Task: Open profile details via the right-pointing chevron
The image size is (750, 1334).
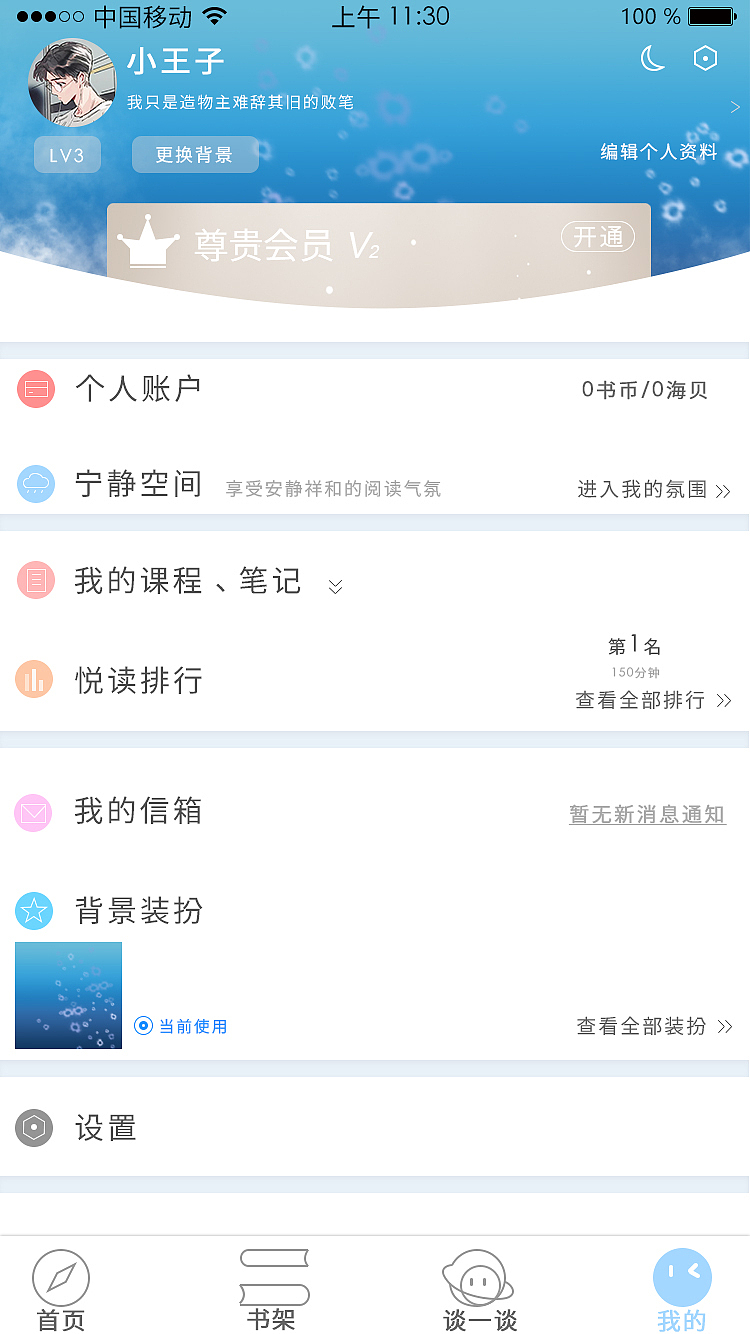Action: point(735,106)
